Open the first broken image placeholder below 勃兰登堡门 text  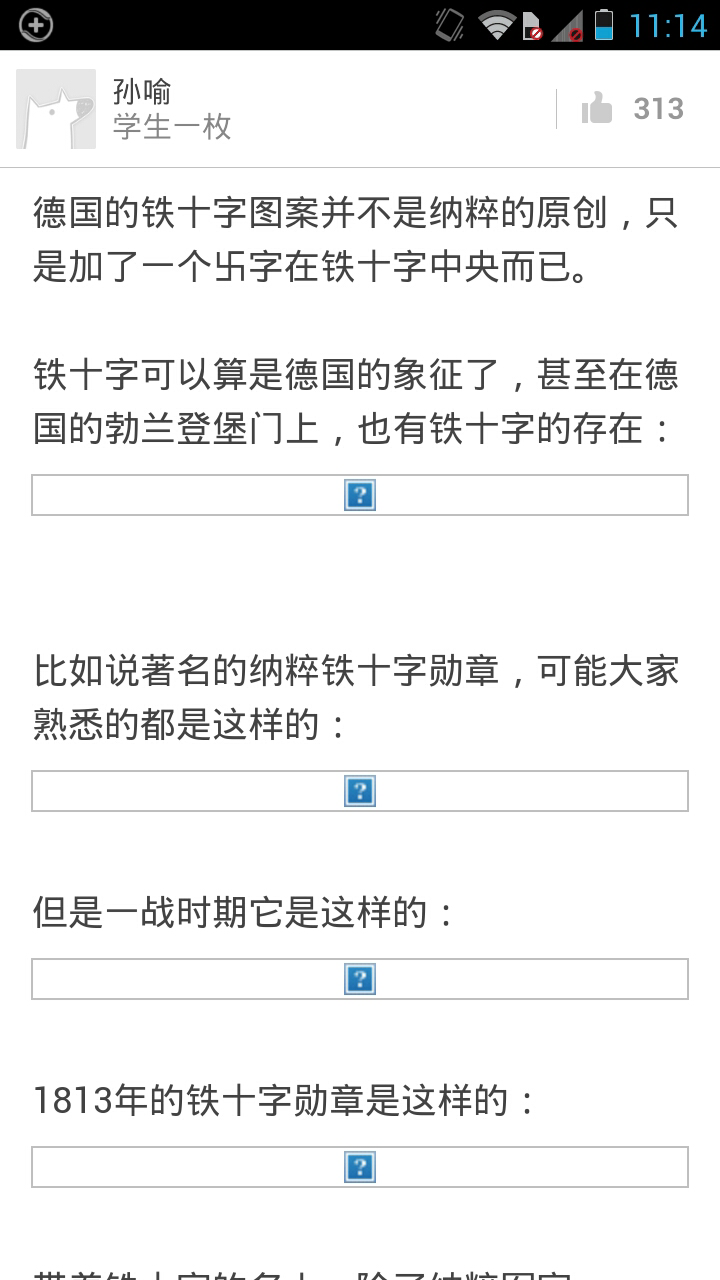pyautogui.click(x=360, y=495)
